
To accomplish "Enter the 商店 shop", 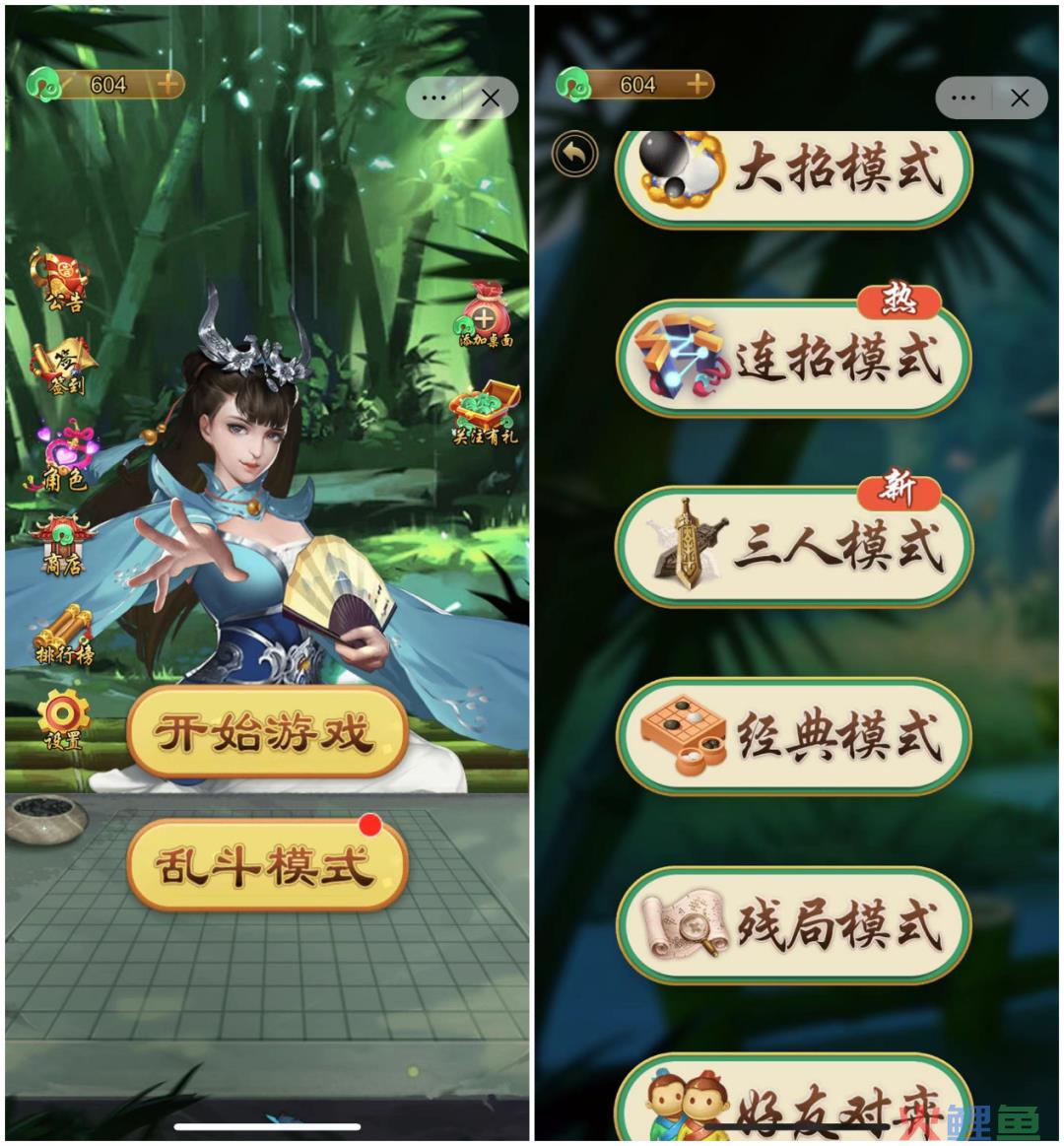I will coord(63,546).
